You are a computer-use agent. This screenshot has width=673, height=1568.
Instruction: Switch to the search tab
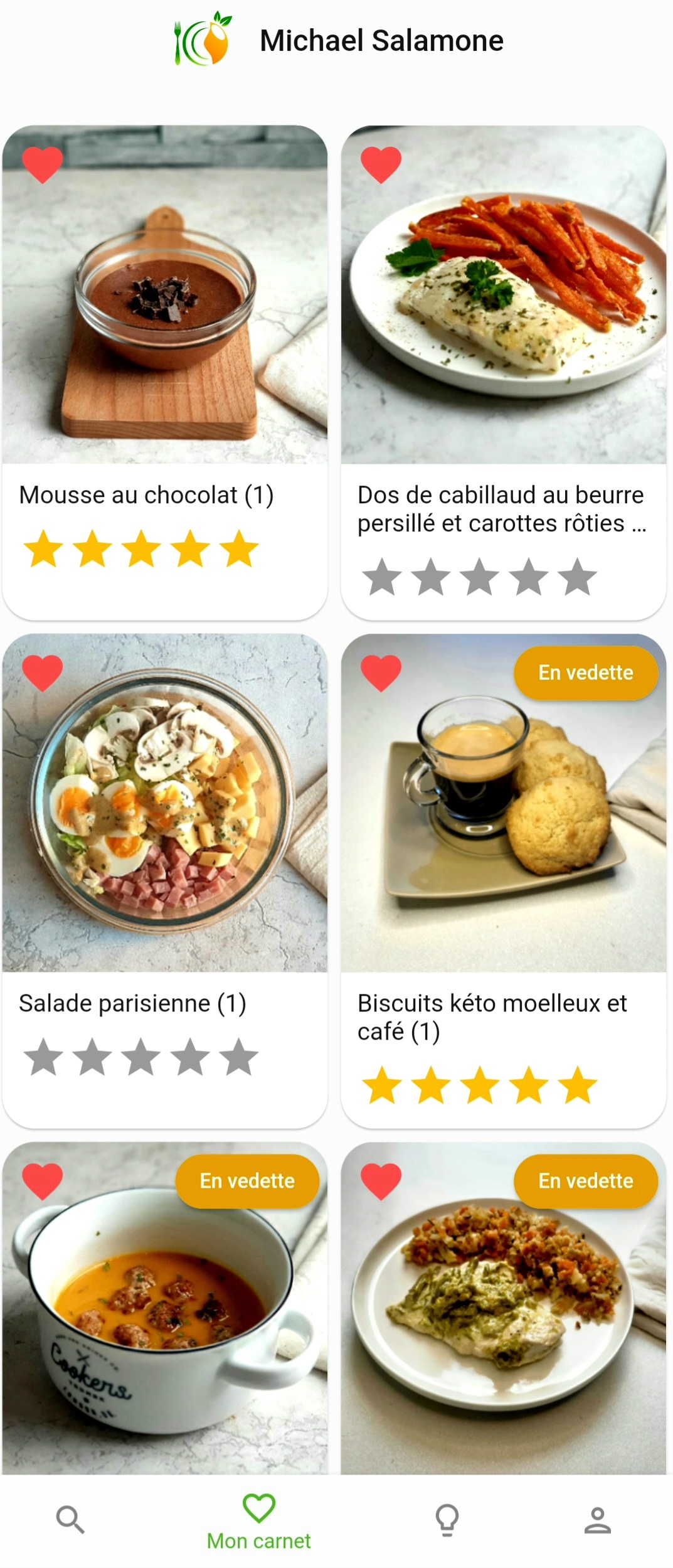point(70,1521)
